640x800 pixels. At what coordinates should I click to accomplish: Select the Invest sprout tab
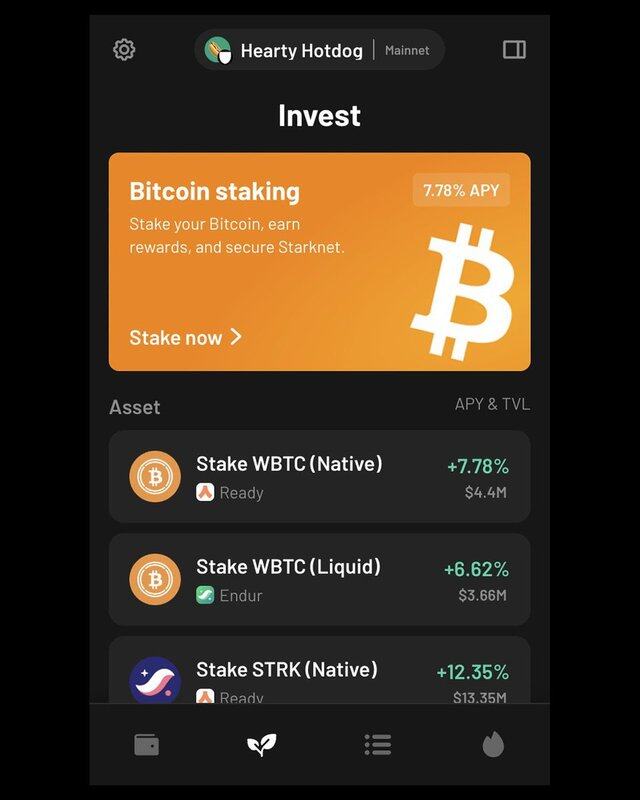[262, 744]
